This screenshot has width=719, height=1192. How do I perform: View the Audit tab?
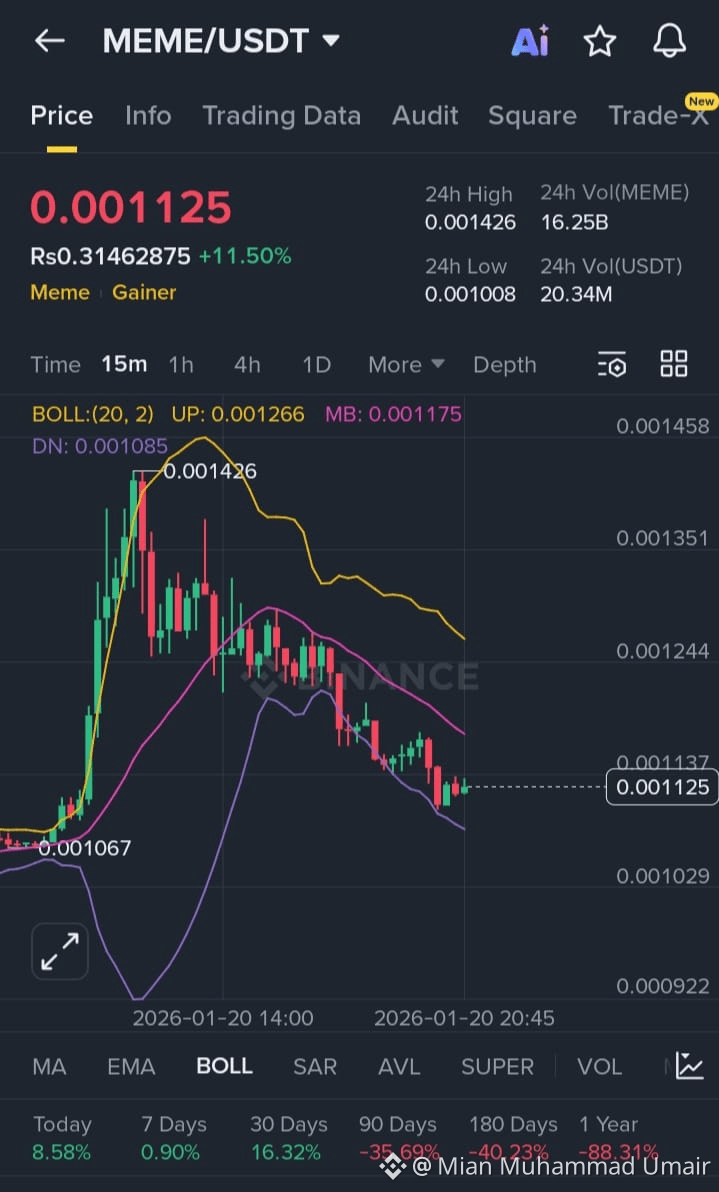point(425,116)
